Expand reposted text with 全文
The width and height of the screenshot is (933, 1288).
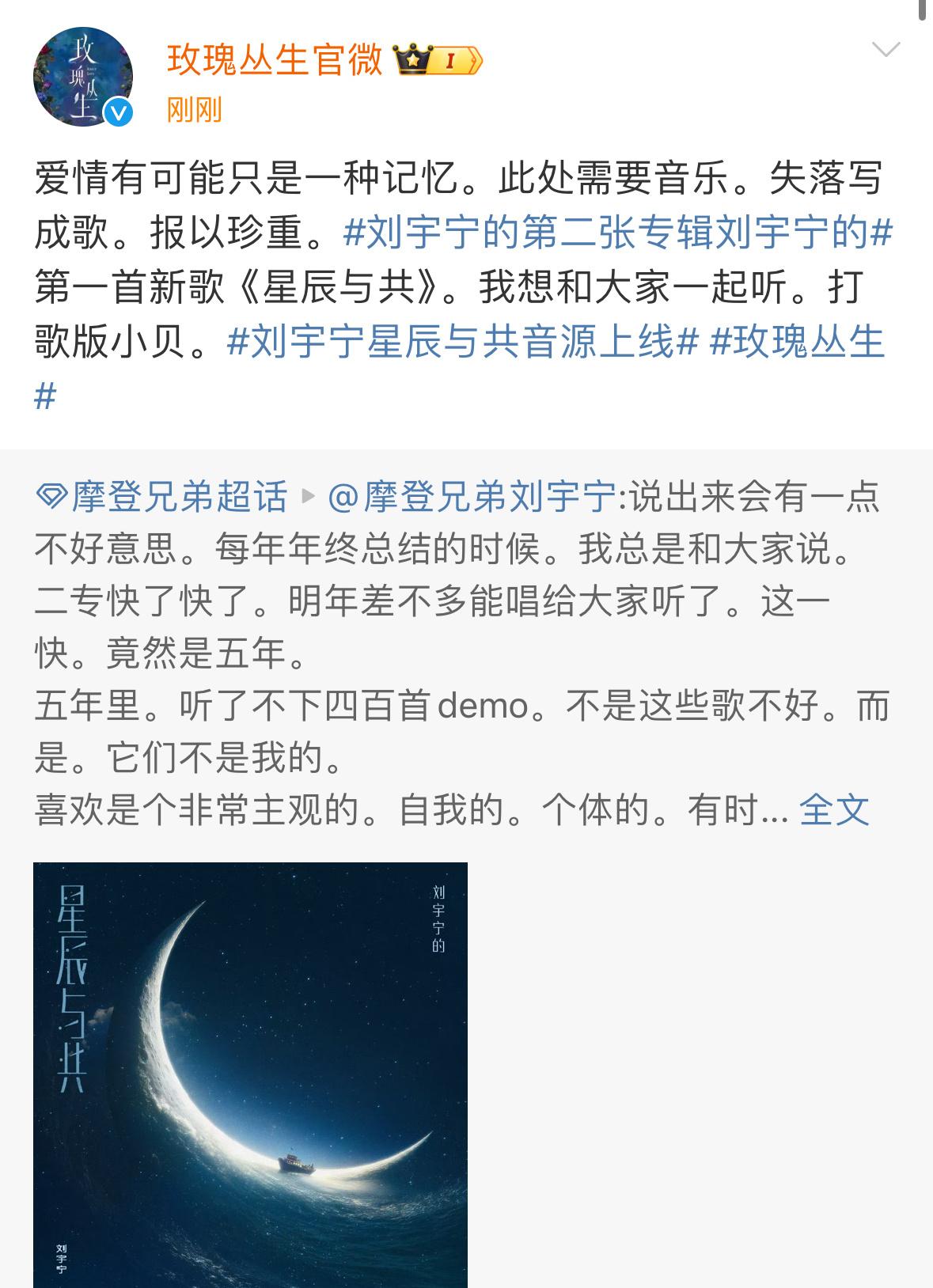(834, 810)
